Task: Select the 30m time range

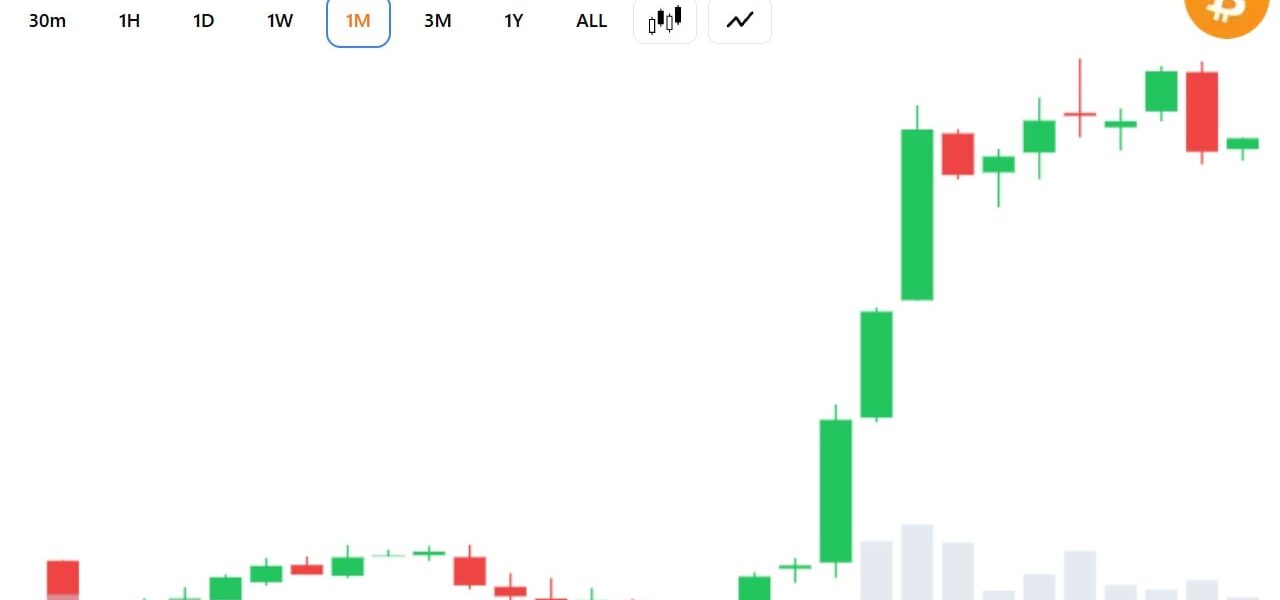Action: click(47, 20)
